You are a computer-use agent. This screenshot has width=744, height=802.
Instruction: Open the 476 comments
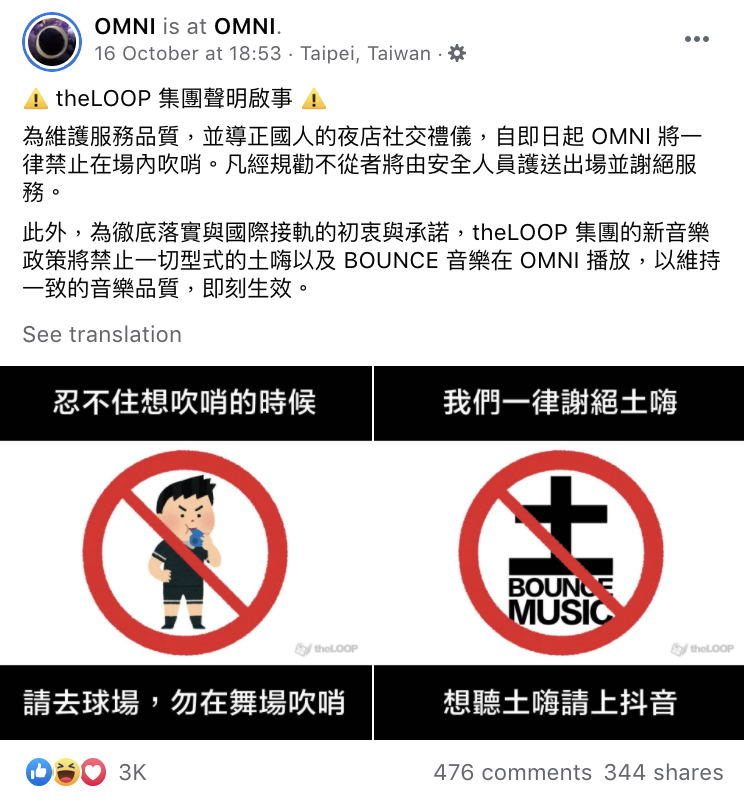pyautogui.click(x=512, y=772)
